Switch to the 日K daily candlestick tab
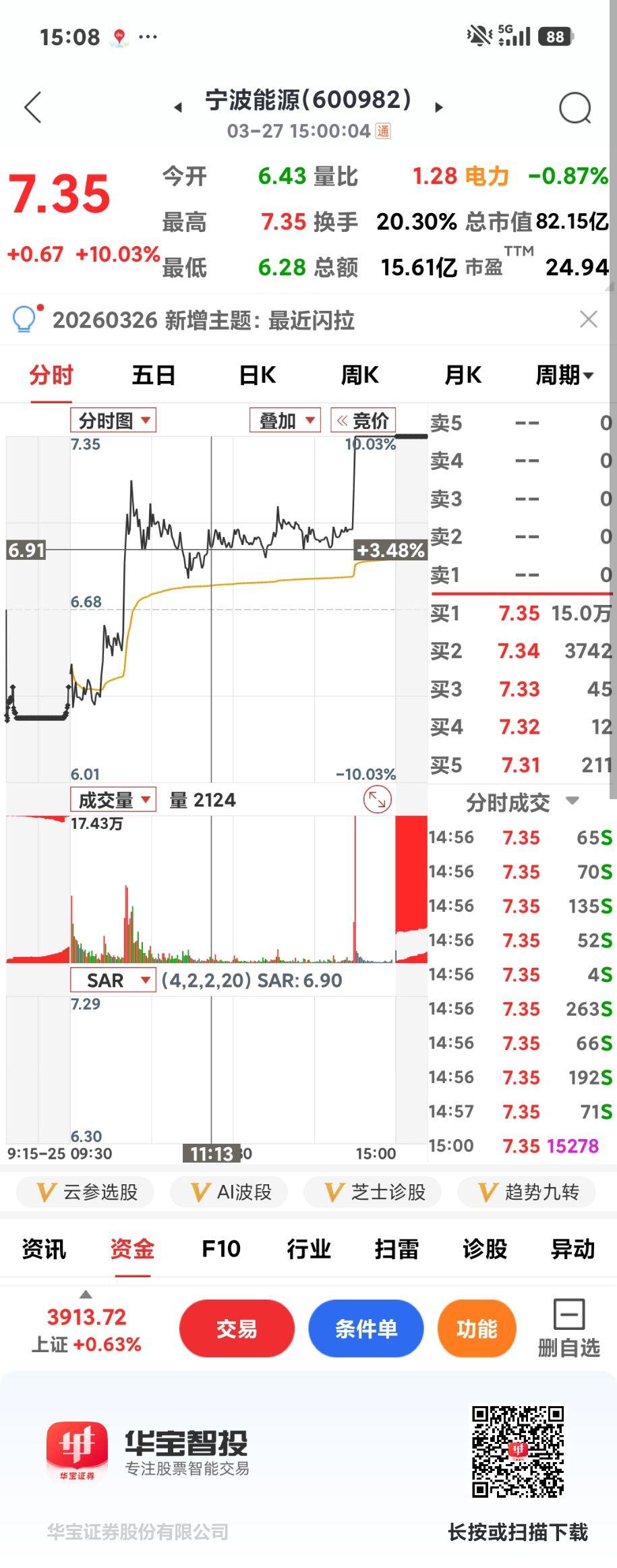 [x=256, y=375]
